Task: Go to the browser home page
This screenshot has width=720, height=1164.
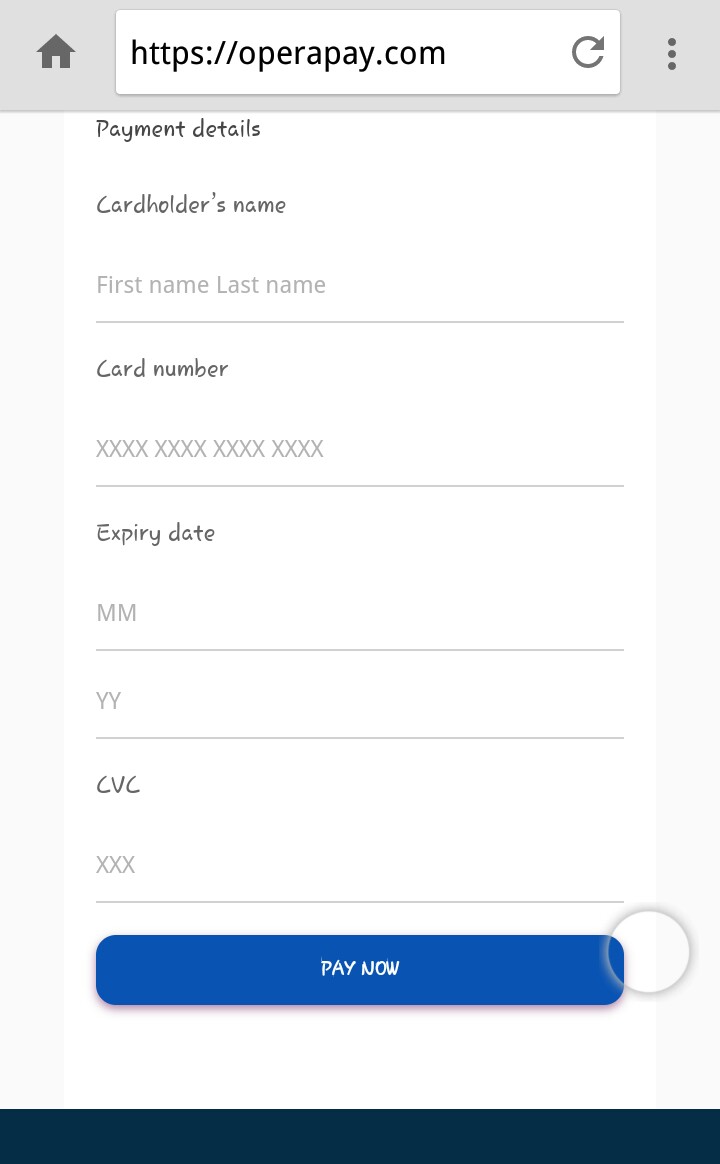Action: click(56, 53)
